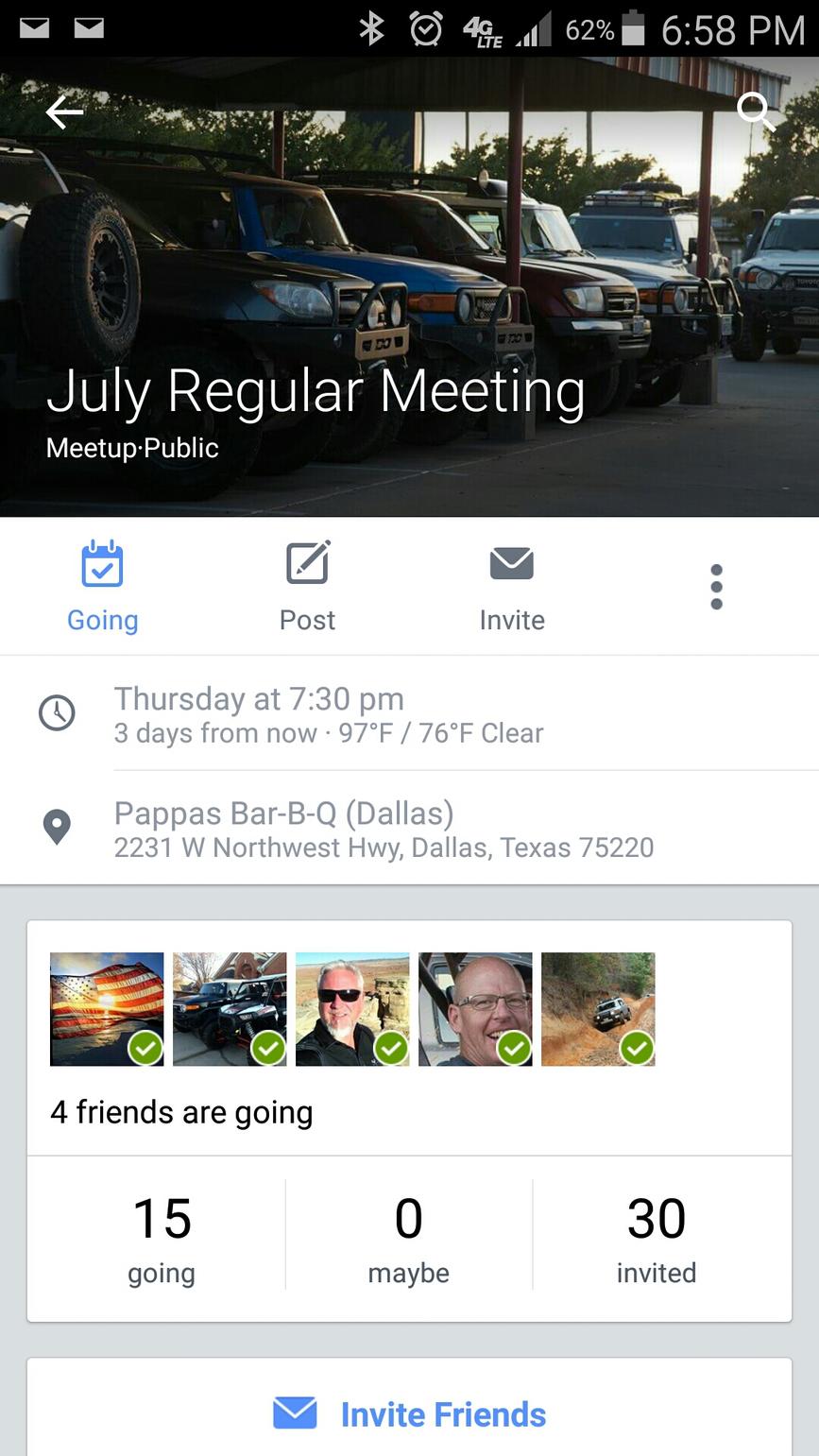Write a Post in the event

point(307,587)
